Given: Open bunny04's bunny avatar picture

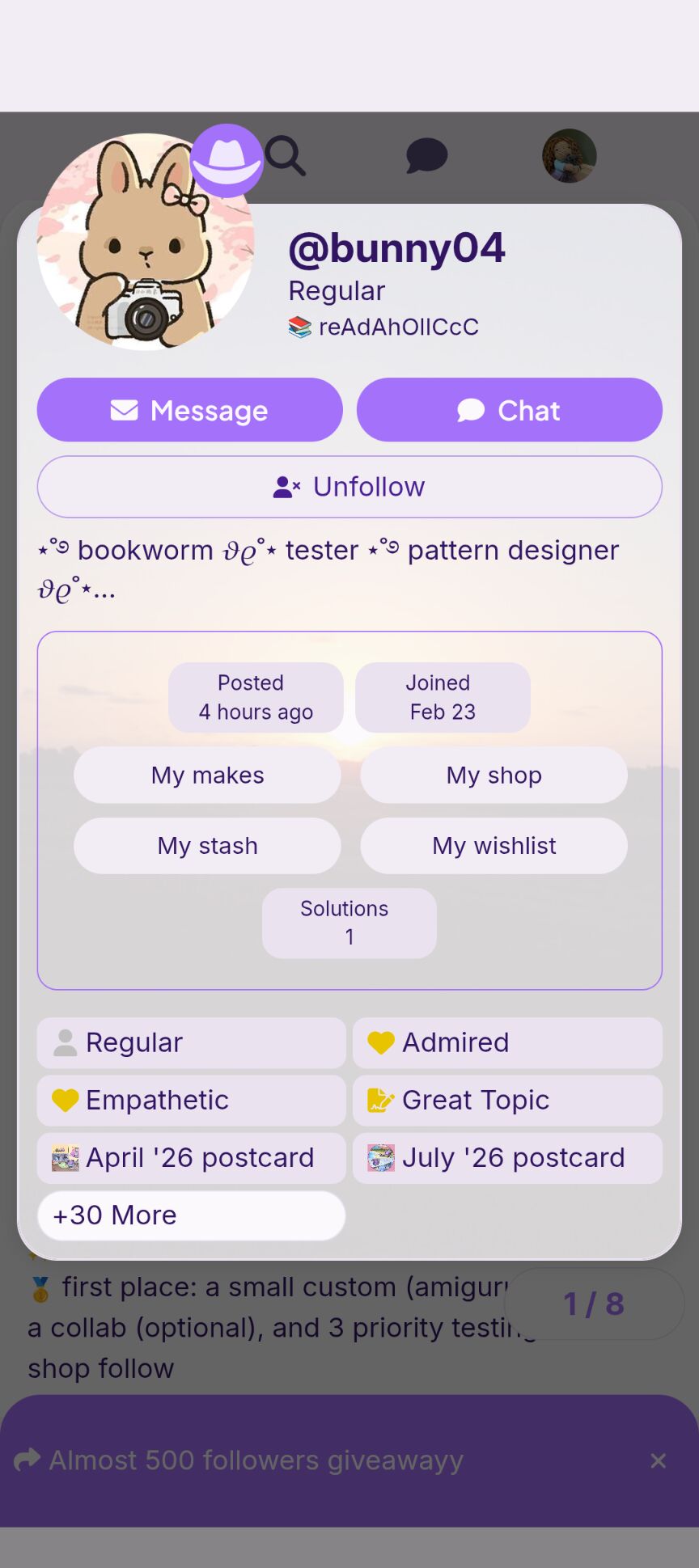Looking at the screenshot, I should pos(146,242).
